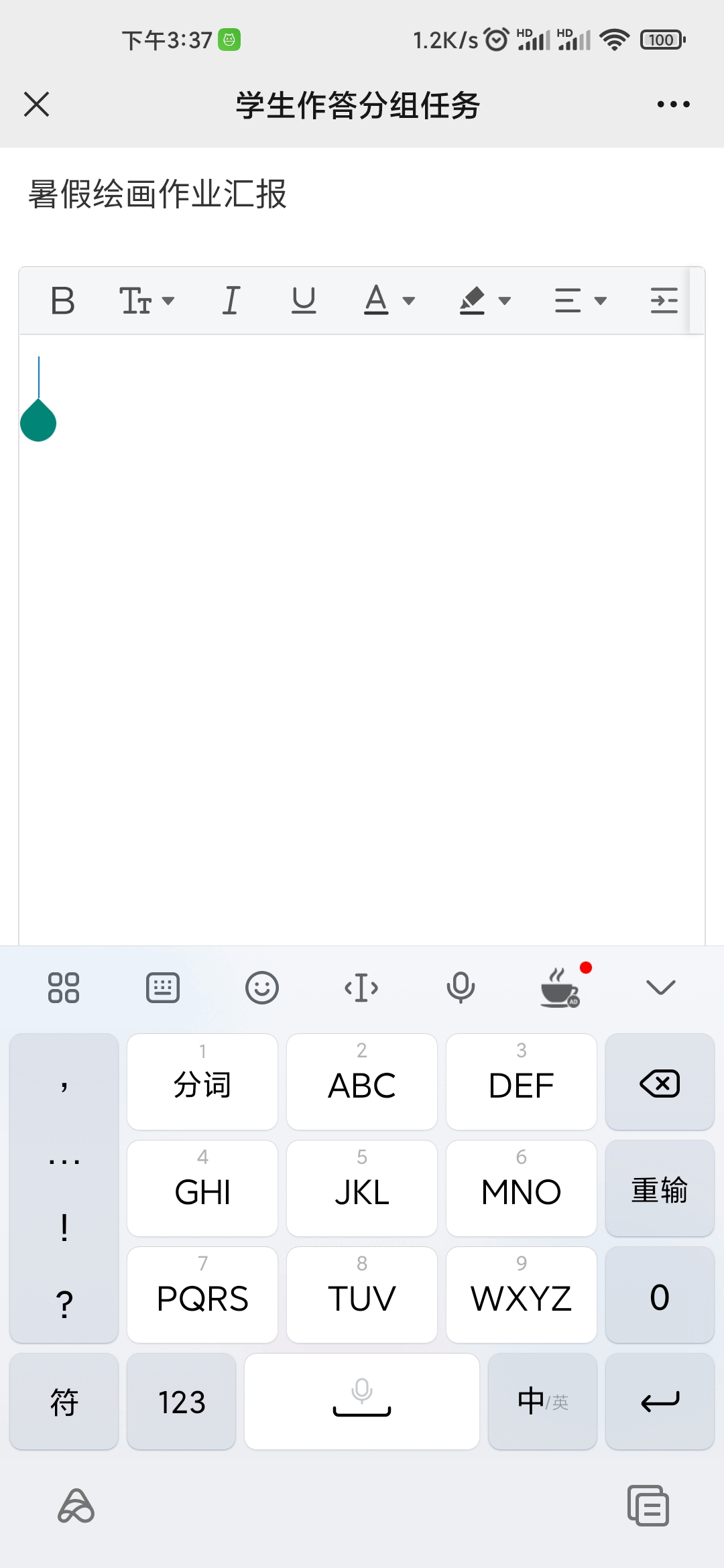The width and height of the screenshot is (724, 1568).
Task: Focus the answer text editor area
Action: pos(362,603)
